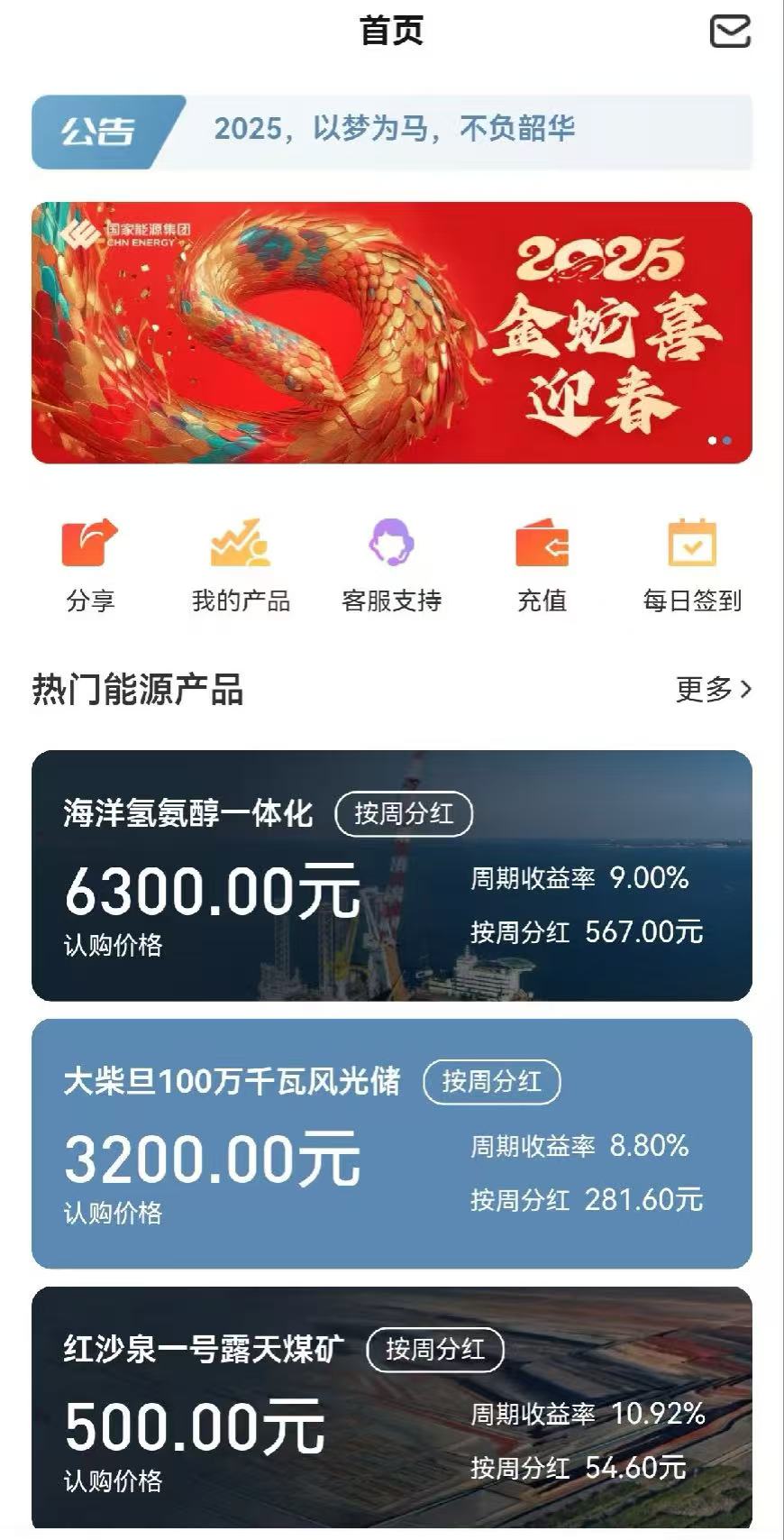Contact 客服支持
The image size is (784, 1540).
point(391,564)
